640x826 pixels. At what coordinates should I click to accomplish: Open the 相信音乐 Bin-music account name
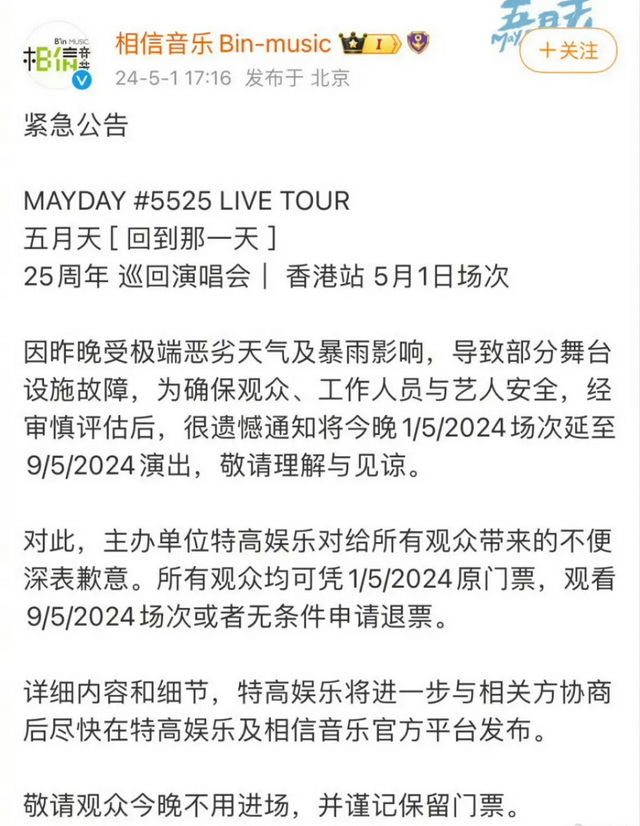click(222, 44)
